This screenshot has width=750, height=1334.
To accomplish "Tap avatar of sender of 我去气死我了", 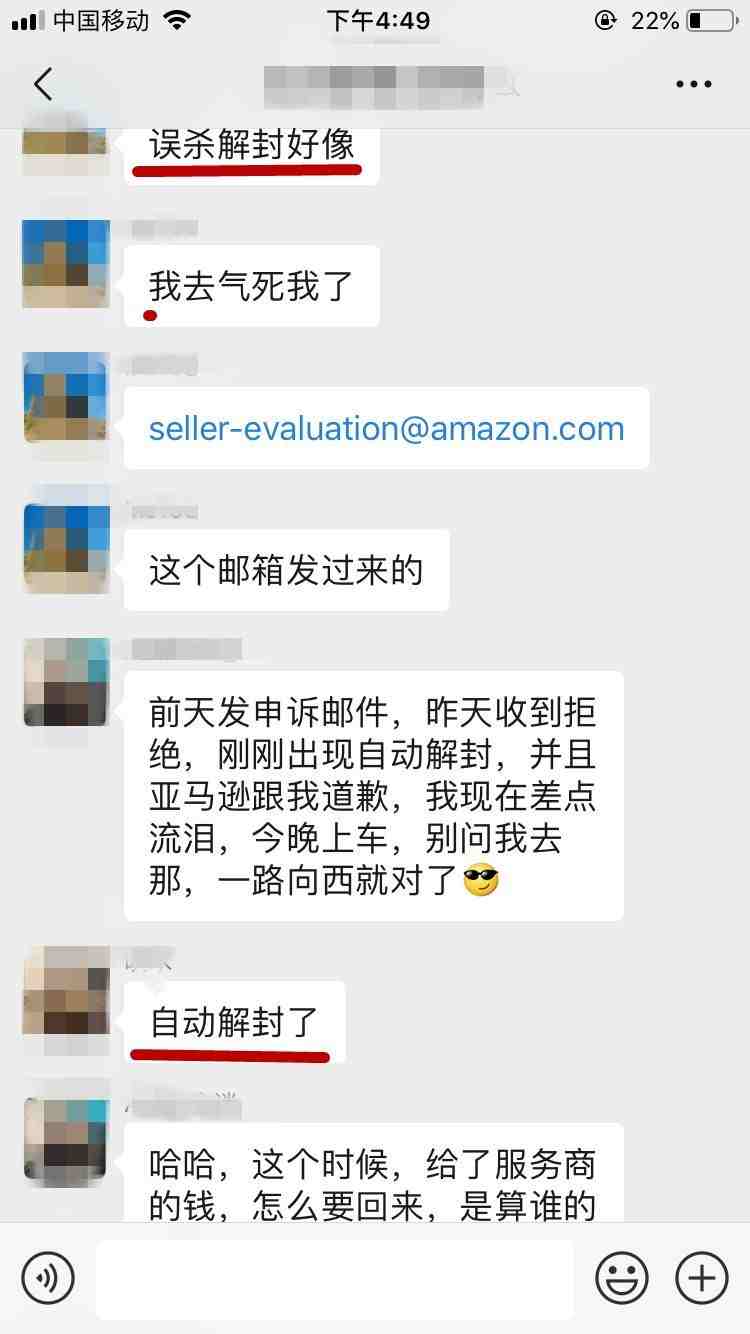I will coord(66,264).
